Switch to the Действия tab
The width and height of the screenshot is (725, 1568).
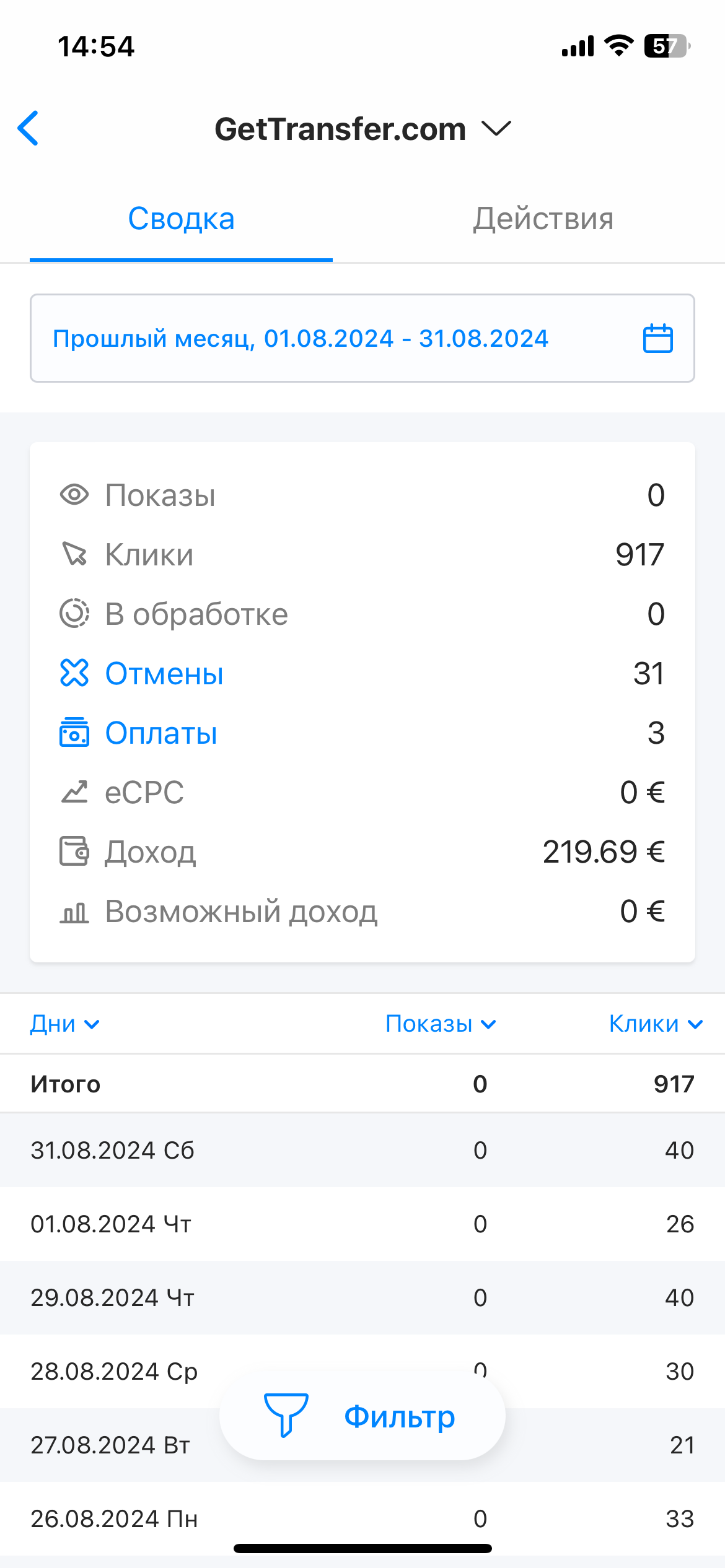coord(543,219)
